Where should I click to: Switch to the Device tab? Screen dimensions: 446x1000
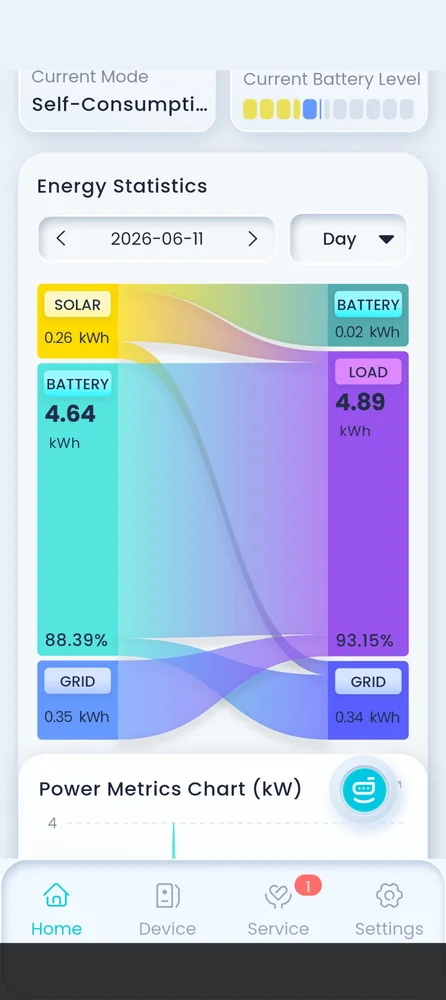pyautogui.click(x=168, y=909)
